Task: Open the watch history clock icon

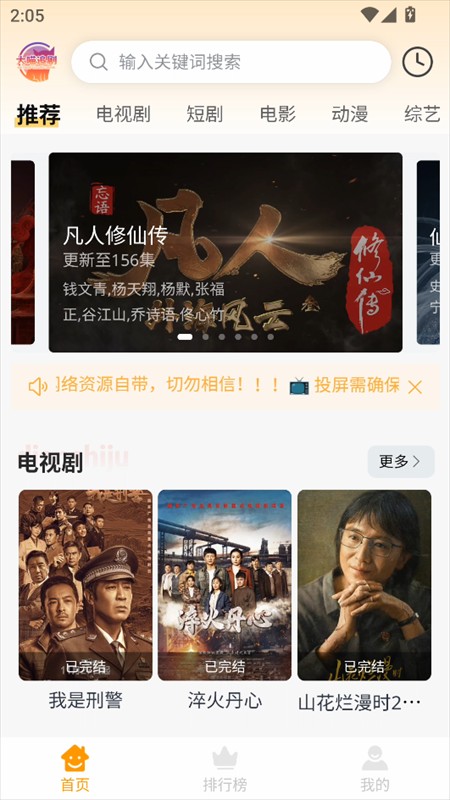Action: 417,62
